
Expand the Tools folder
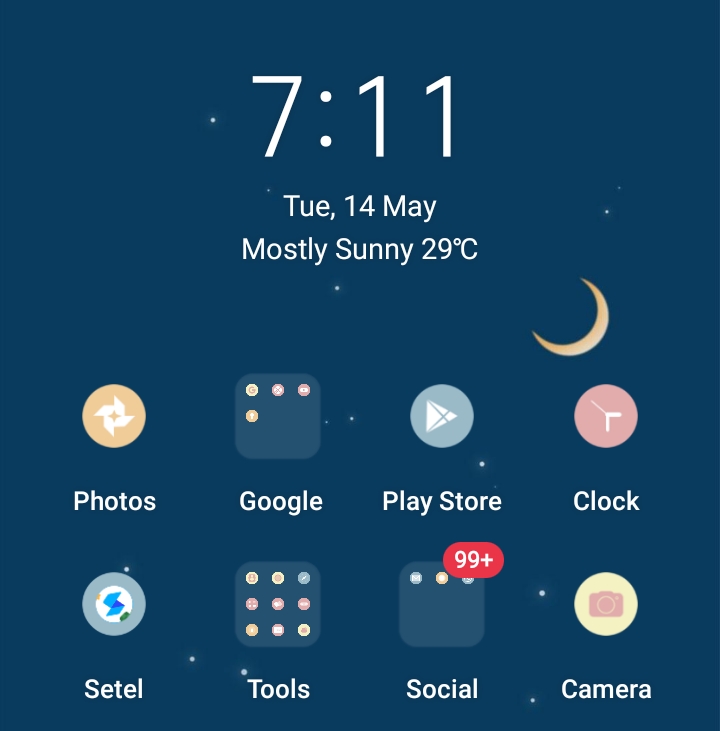click(x=278, y=604)
